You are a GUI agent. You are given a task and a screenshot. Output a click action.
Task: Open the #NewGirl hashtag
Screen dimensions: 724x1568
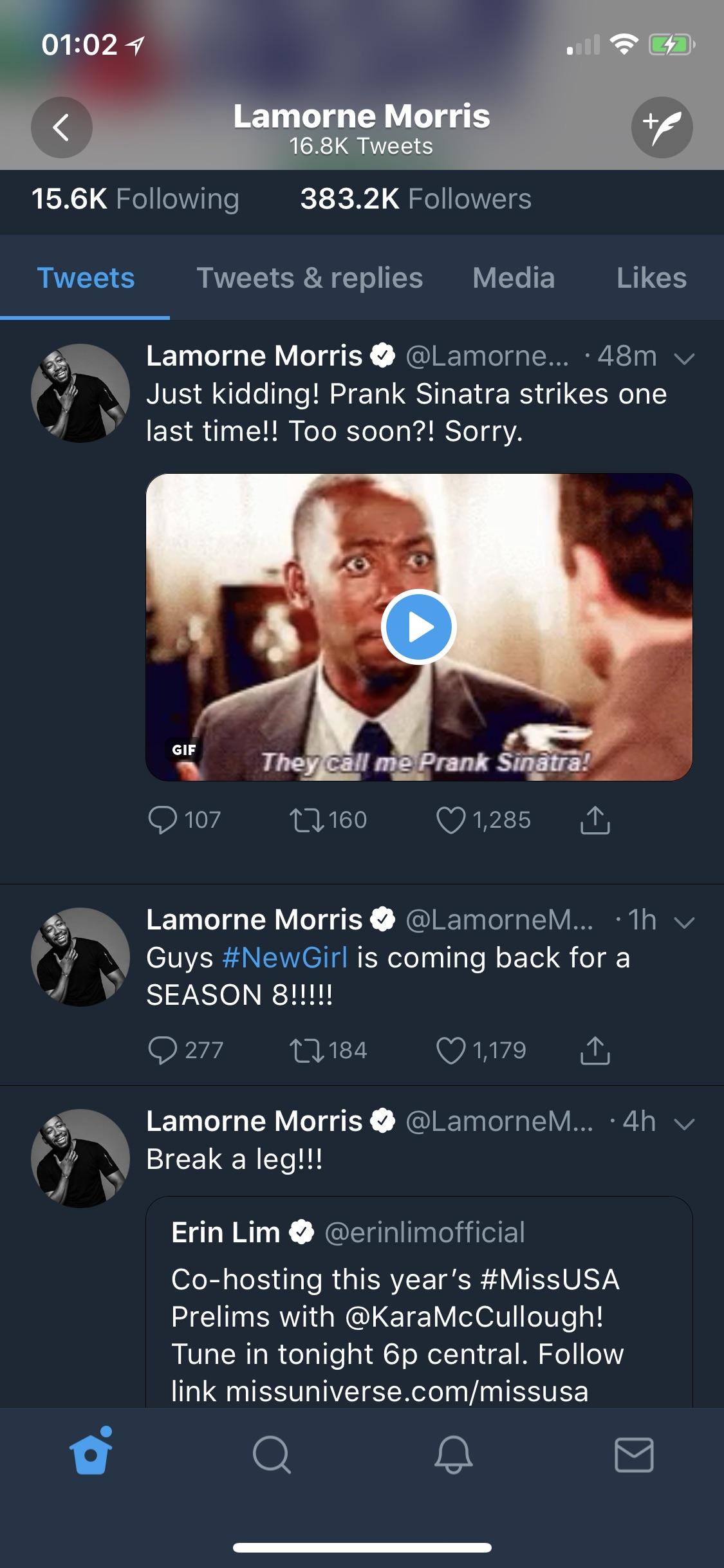[x=285, y=958]
